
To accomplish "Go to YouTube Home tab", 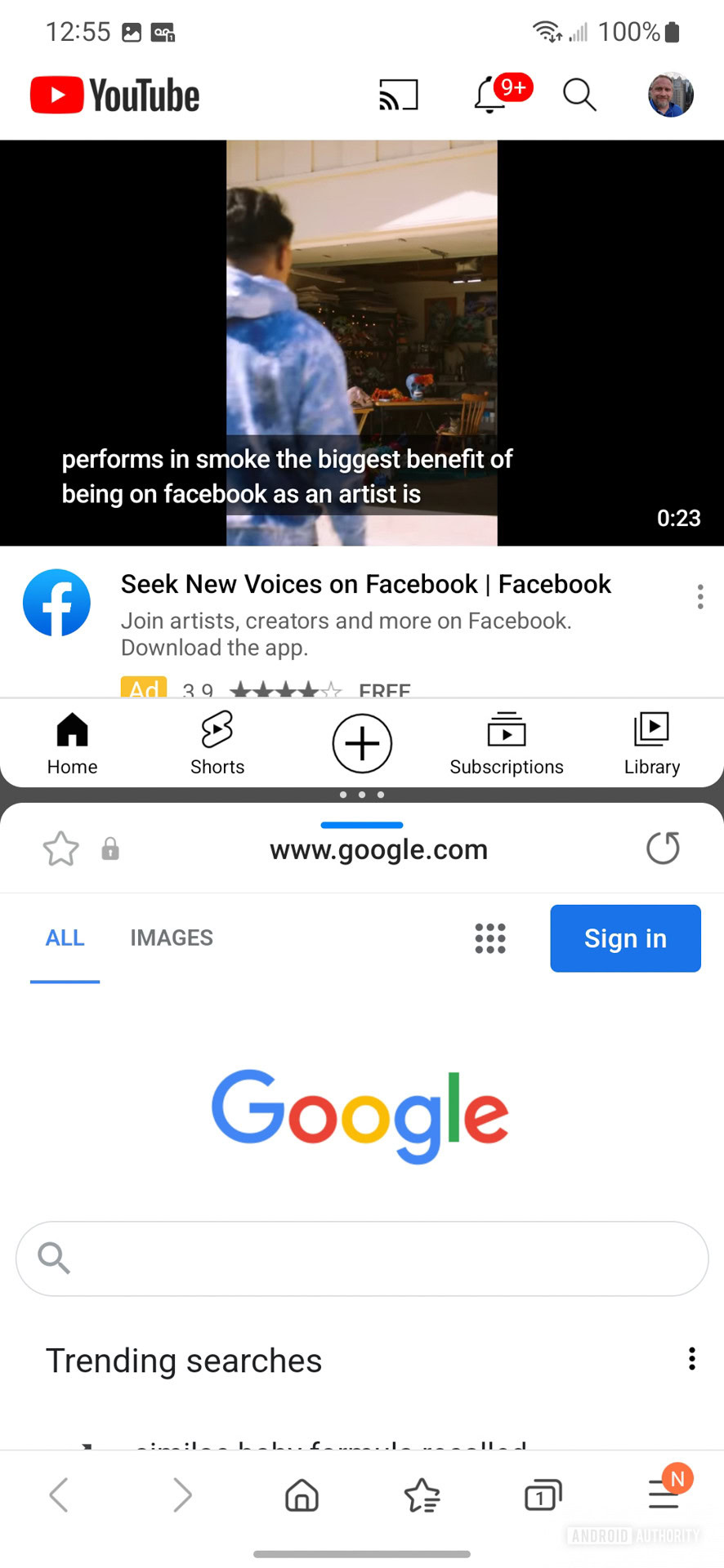I will point(72,744).
